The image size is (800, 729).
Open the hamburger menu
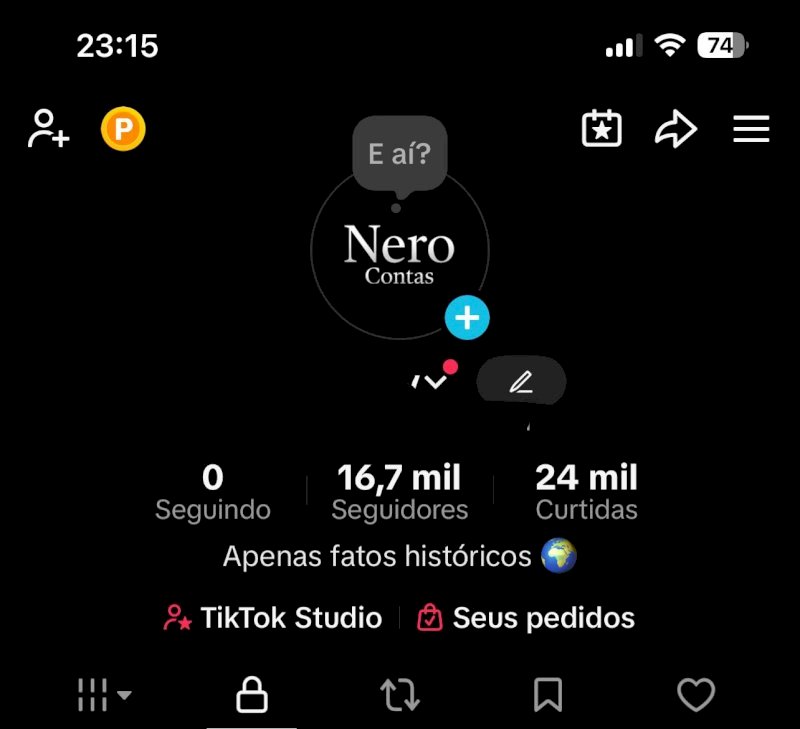tap(751, 129)
